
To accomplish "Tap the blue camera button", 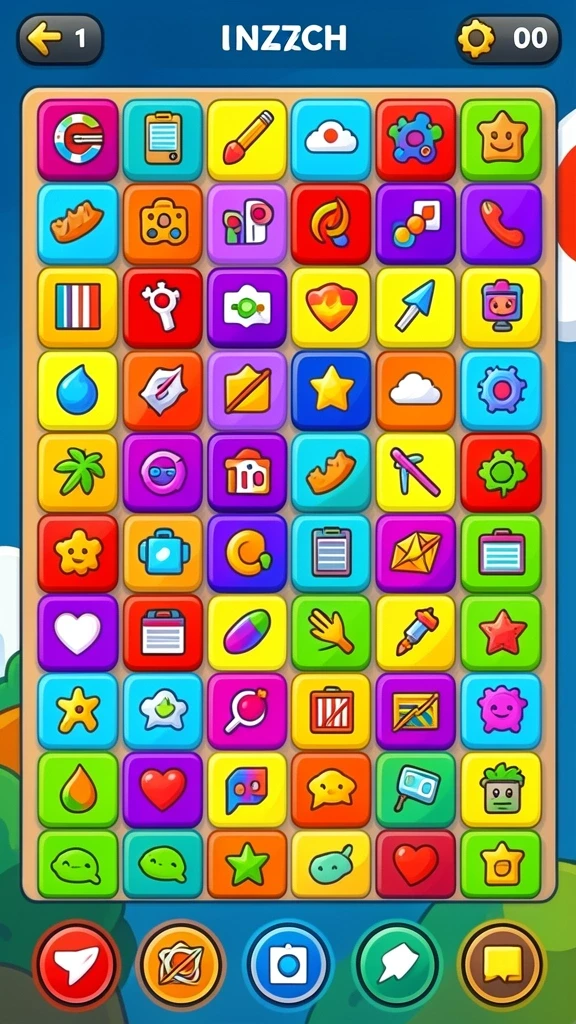I will pyautogui.click(x=288, y=965).
